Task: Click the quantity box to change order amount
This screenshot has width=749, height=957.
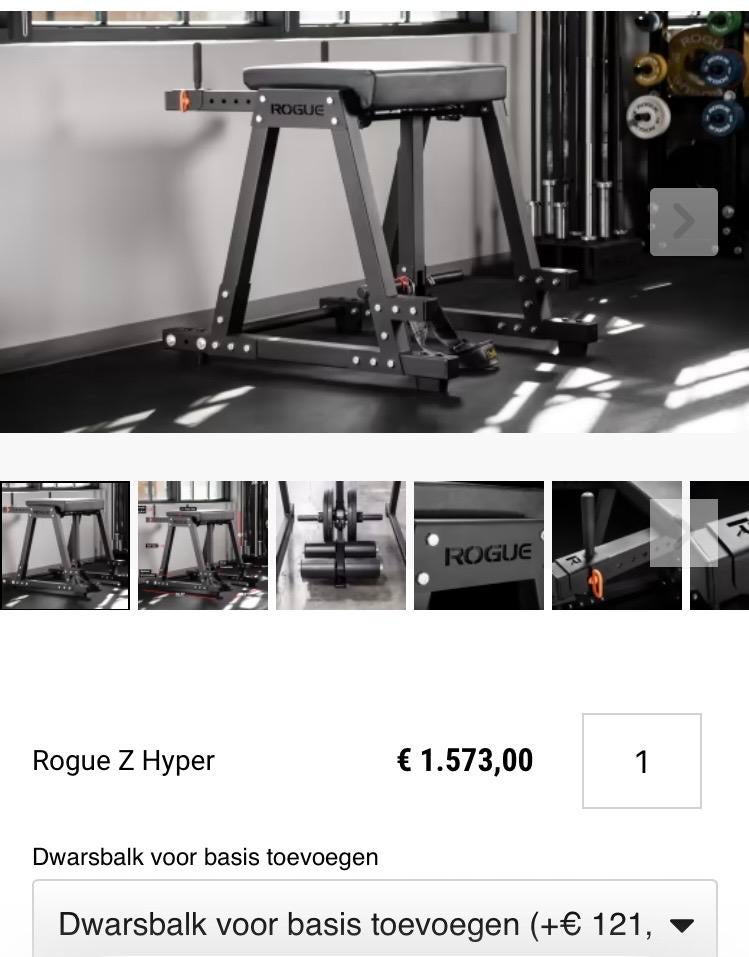Action: (641, 760)
